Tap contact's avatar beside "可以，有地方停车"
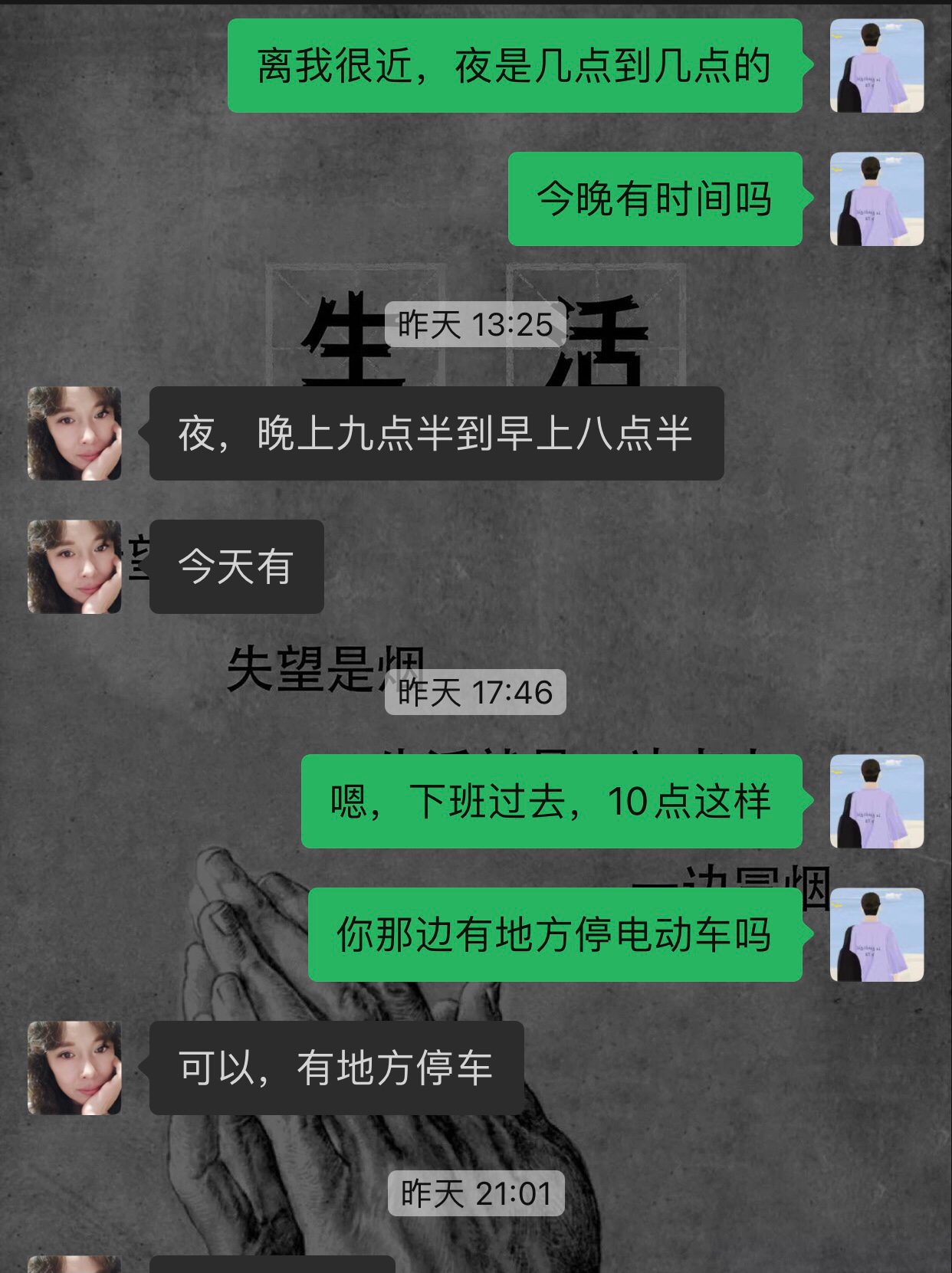This screenshot has width=952, height=1273. click(x=74, y=1067)
